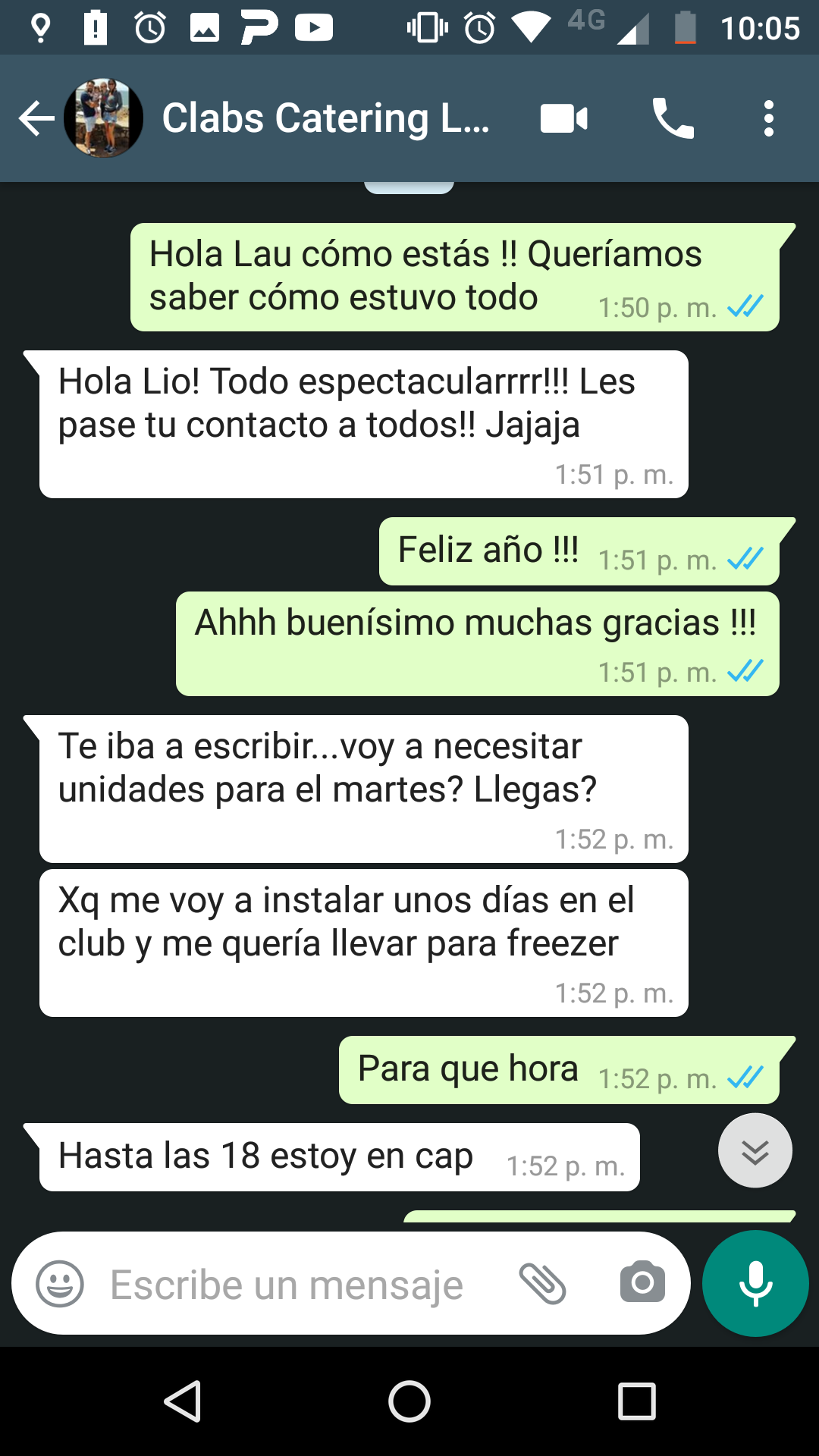This screenshot has height=1456, width=819.
Task: Open the recent apps view
Action: point(637,1401)
